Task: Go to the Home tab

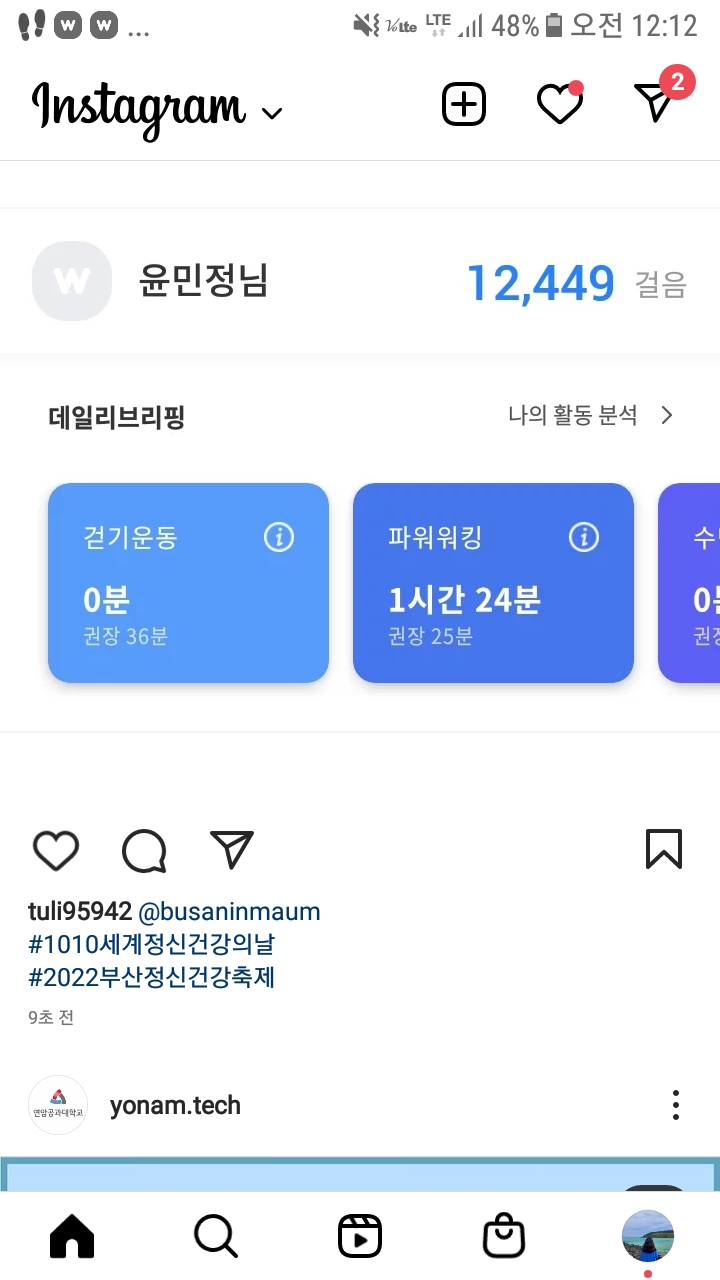Action: pos(72,1238)
